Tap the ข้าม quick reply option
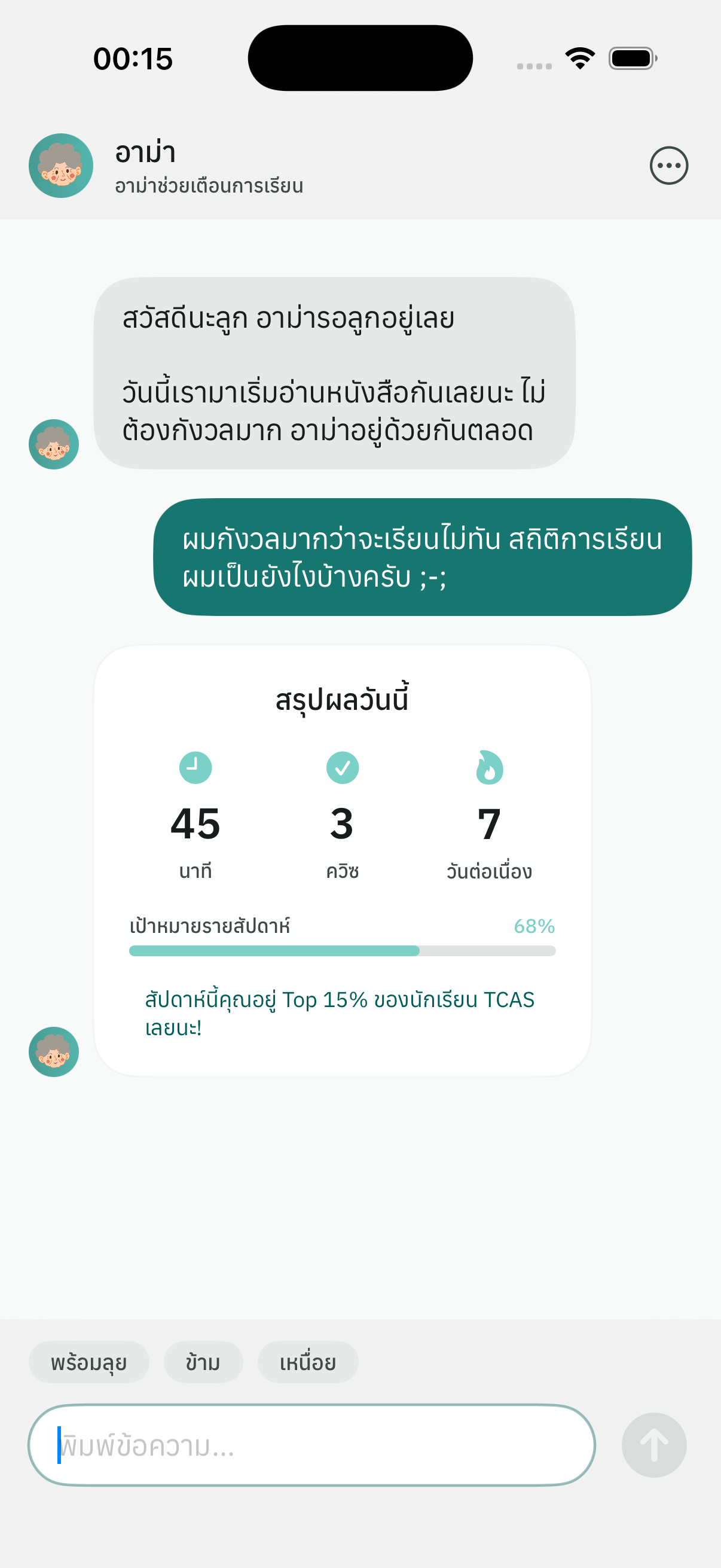The image size is (721, 1568). click(203, 1363)
